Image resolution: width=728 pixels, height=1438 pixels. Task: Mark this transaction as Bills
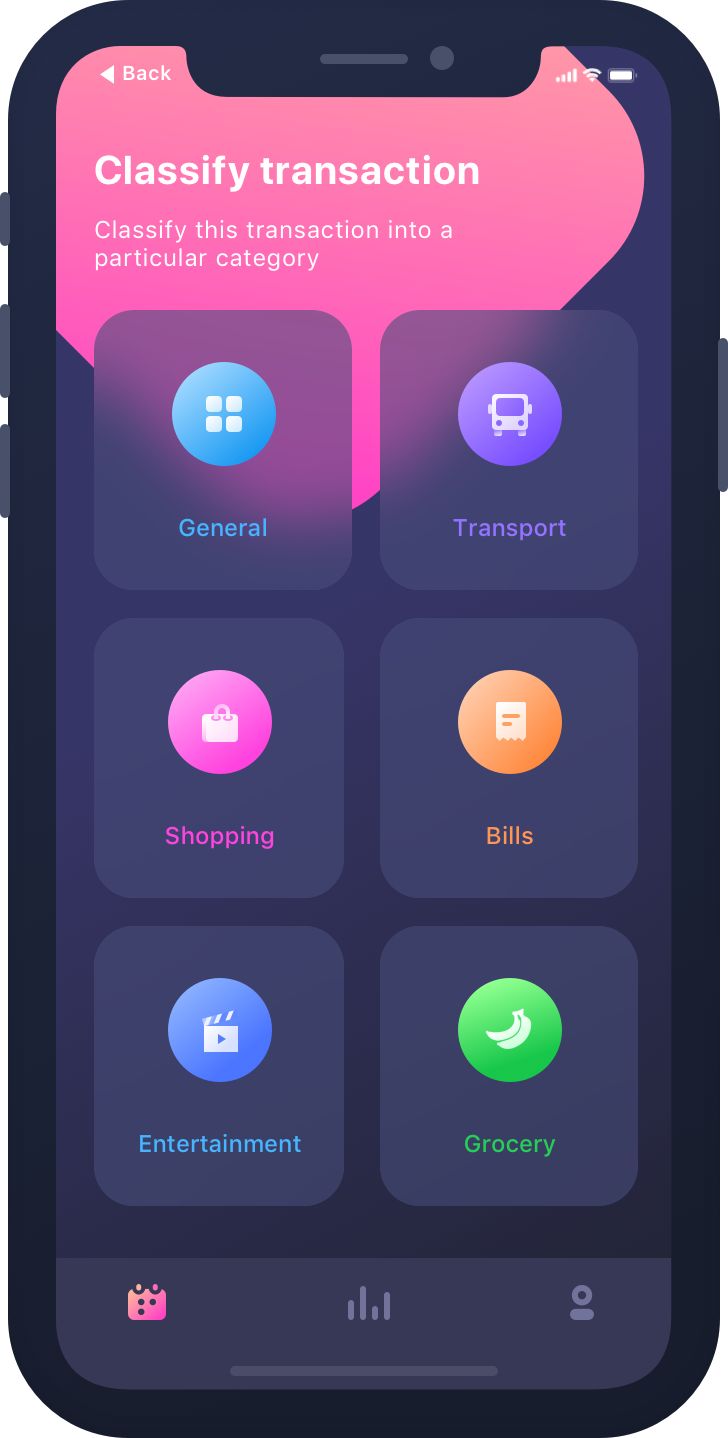pyautogui.click(x=508, y=757)
